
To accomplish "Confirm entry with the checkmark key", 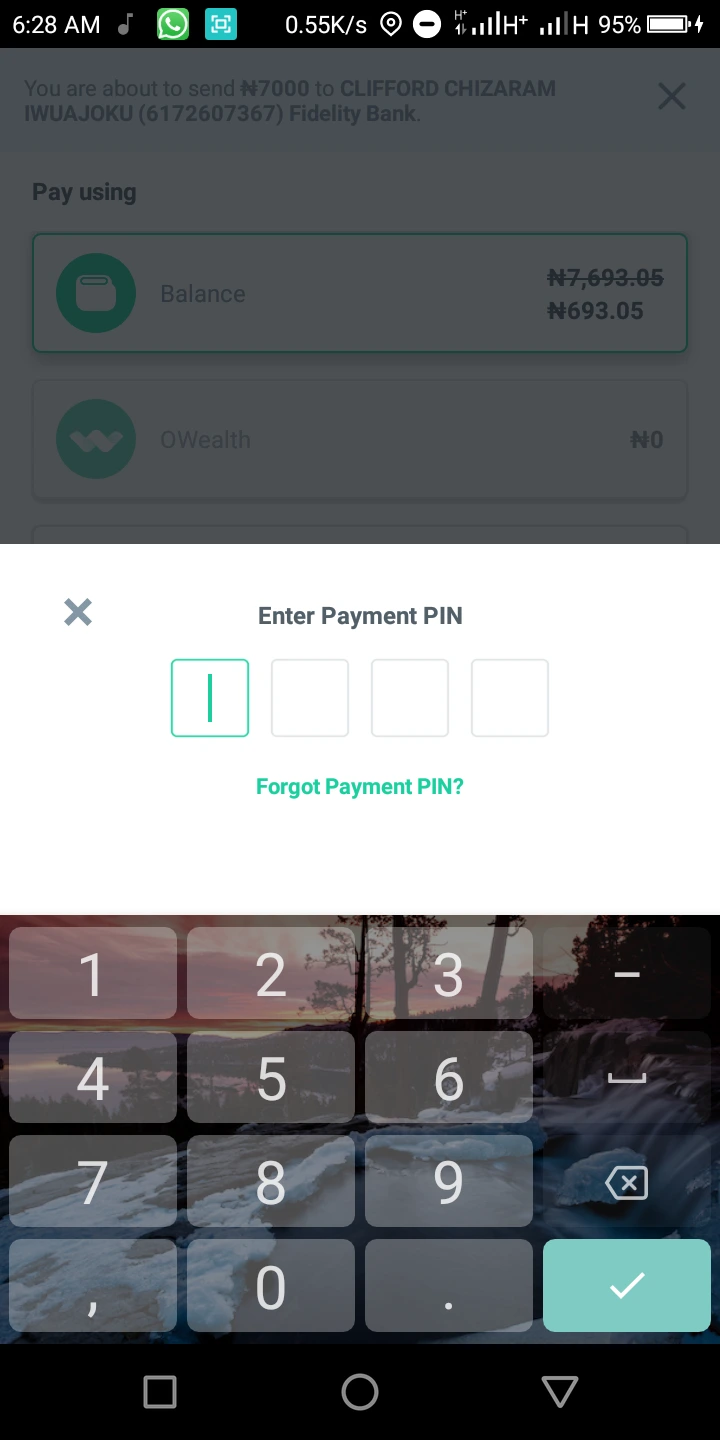I will (x=627, y=1286).
